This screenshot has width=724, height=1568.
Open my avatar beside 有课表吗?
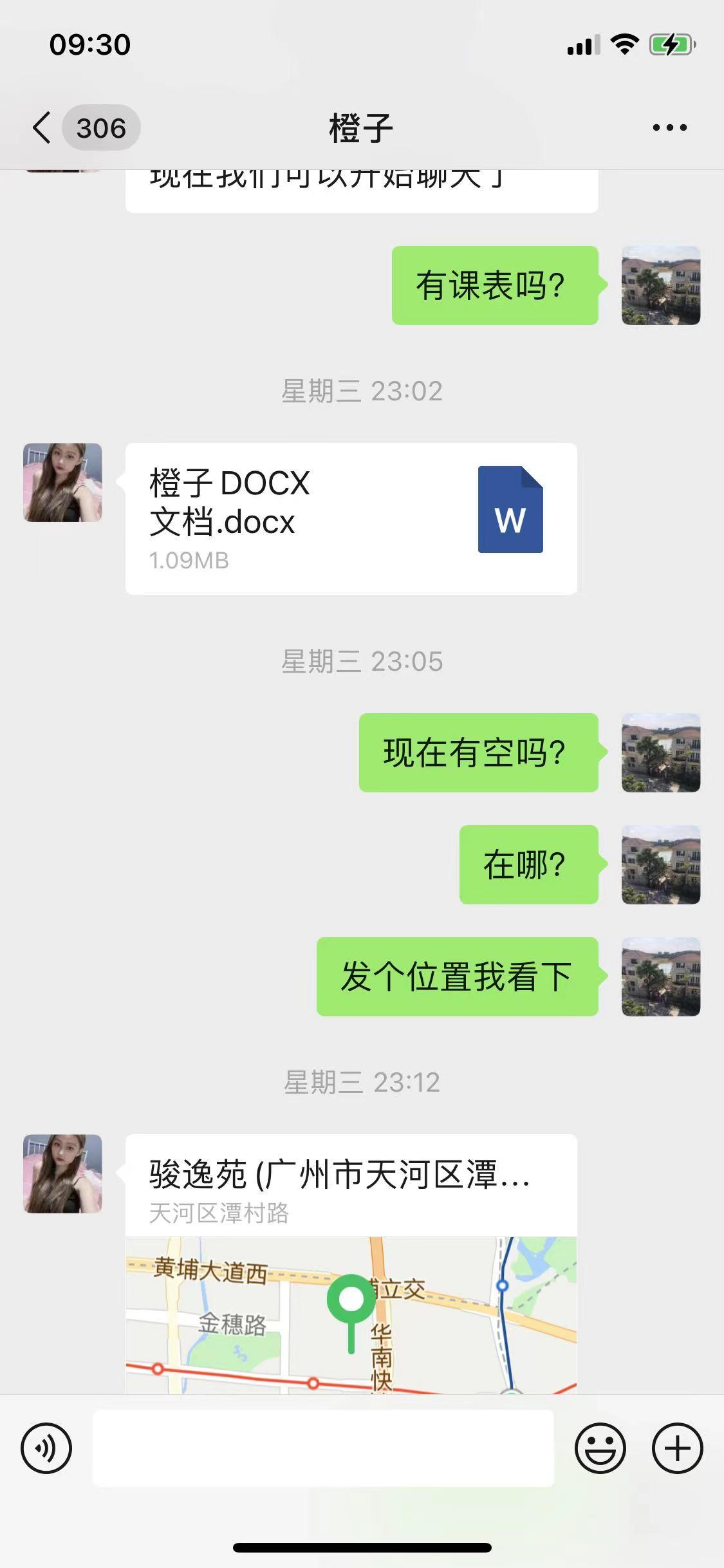660,285
